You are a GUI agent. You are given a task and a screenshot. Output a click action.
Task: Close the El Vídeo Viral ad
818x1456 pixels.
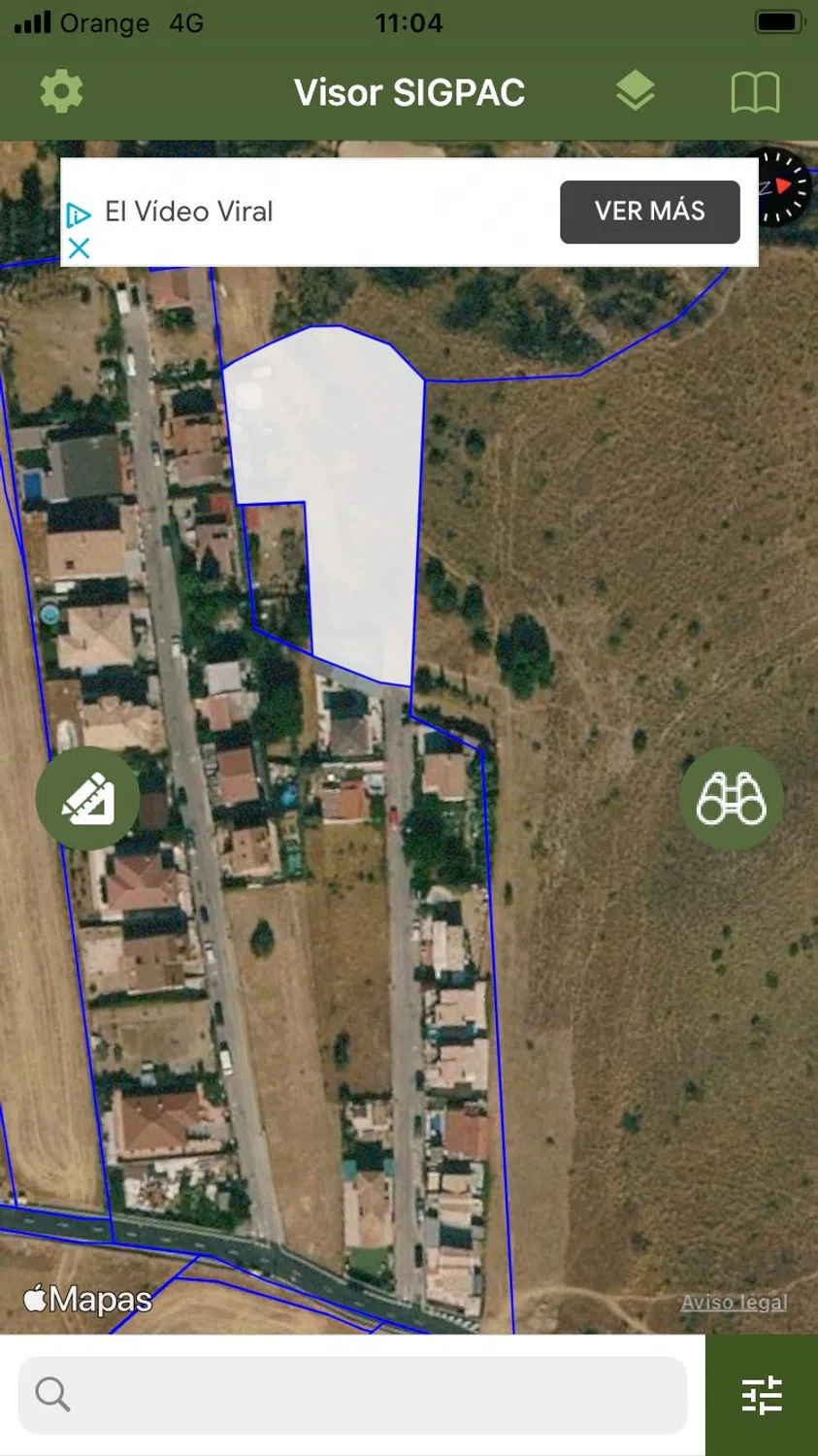click(80, 248)
